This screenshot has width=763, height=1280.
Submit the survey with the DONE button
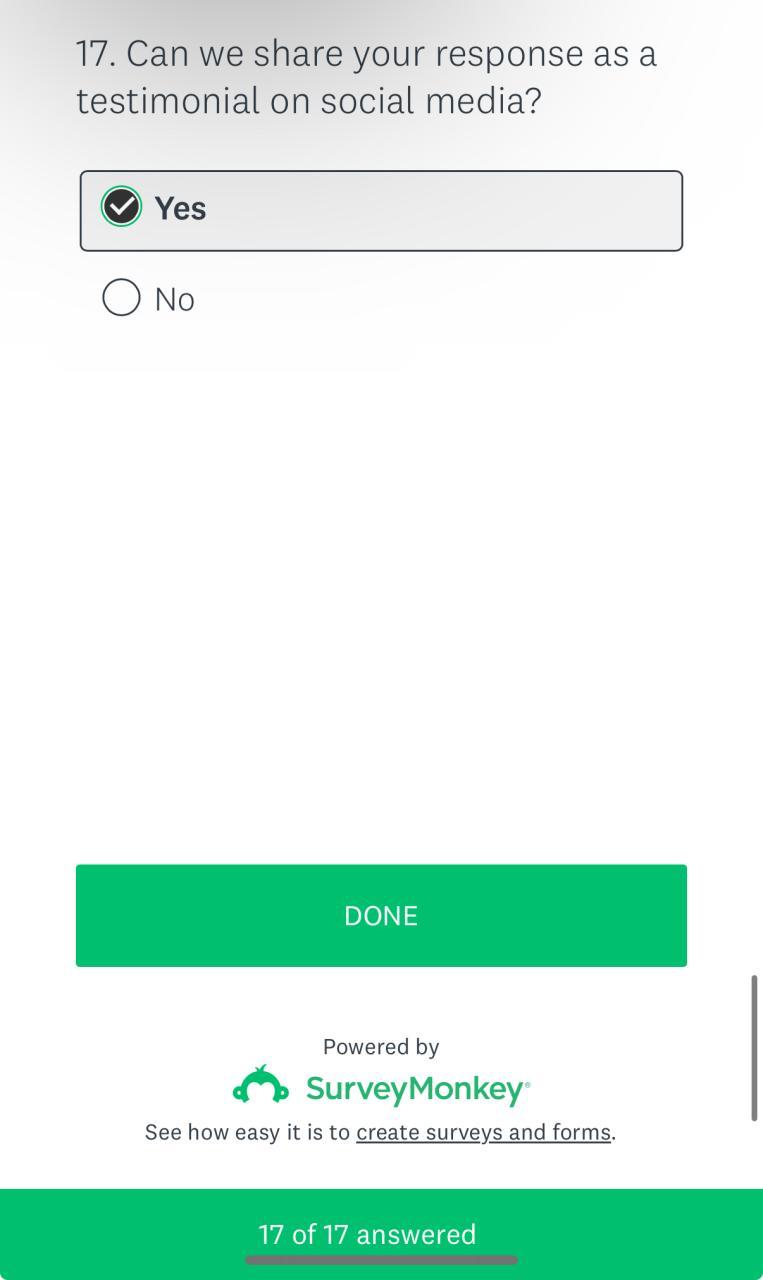[x=381, y=916]
